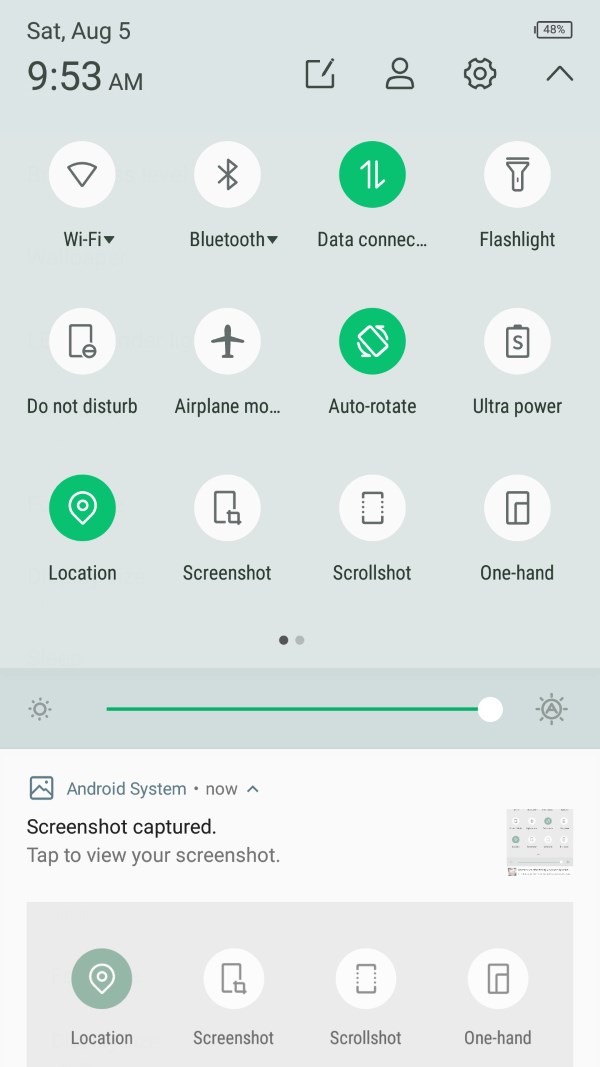Start a Scrollshot capture
The image size is (600, 1067).
(372, 508)
